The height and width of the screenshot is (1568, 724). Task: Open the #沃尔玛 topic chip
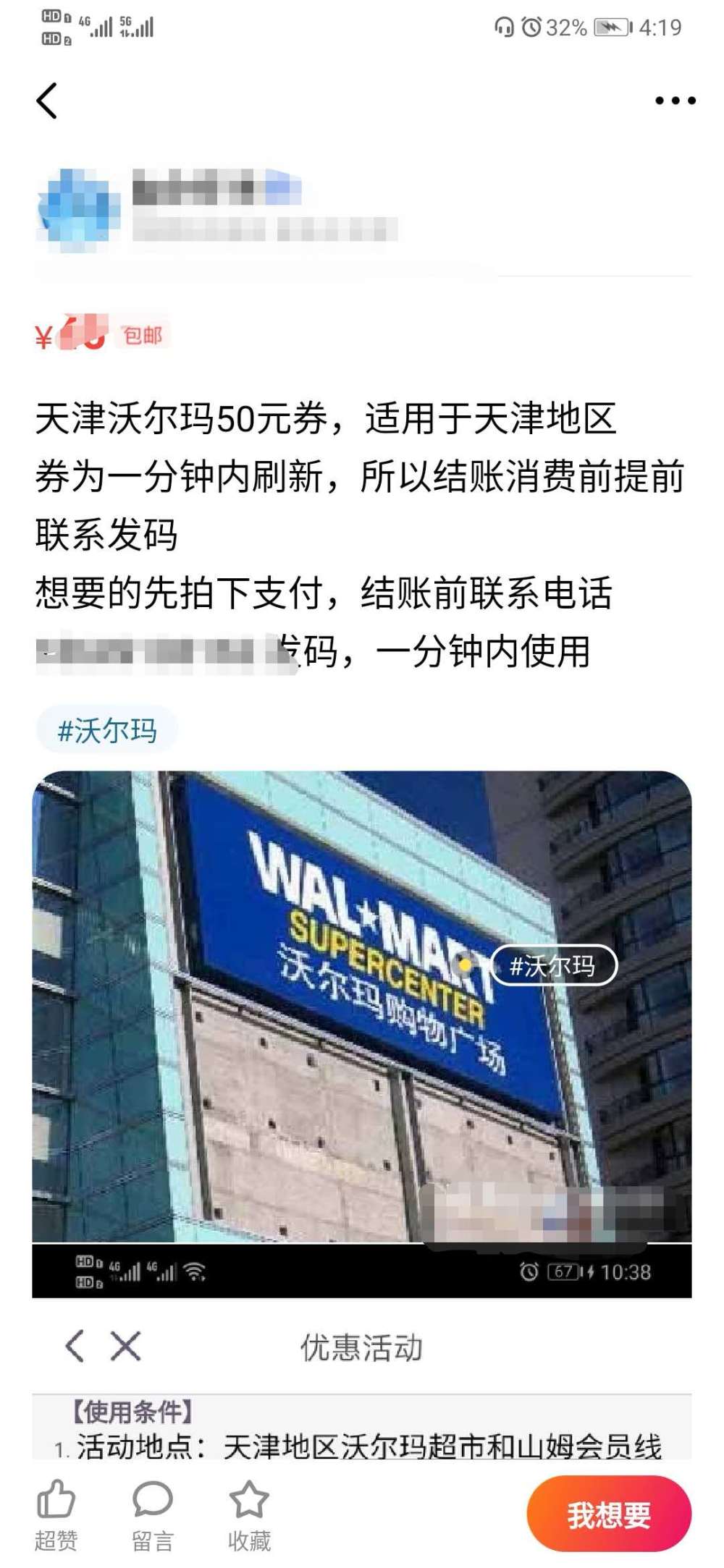point(107,730)
